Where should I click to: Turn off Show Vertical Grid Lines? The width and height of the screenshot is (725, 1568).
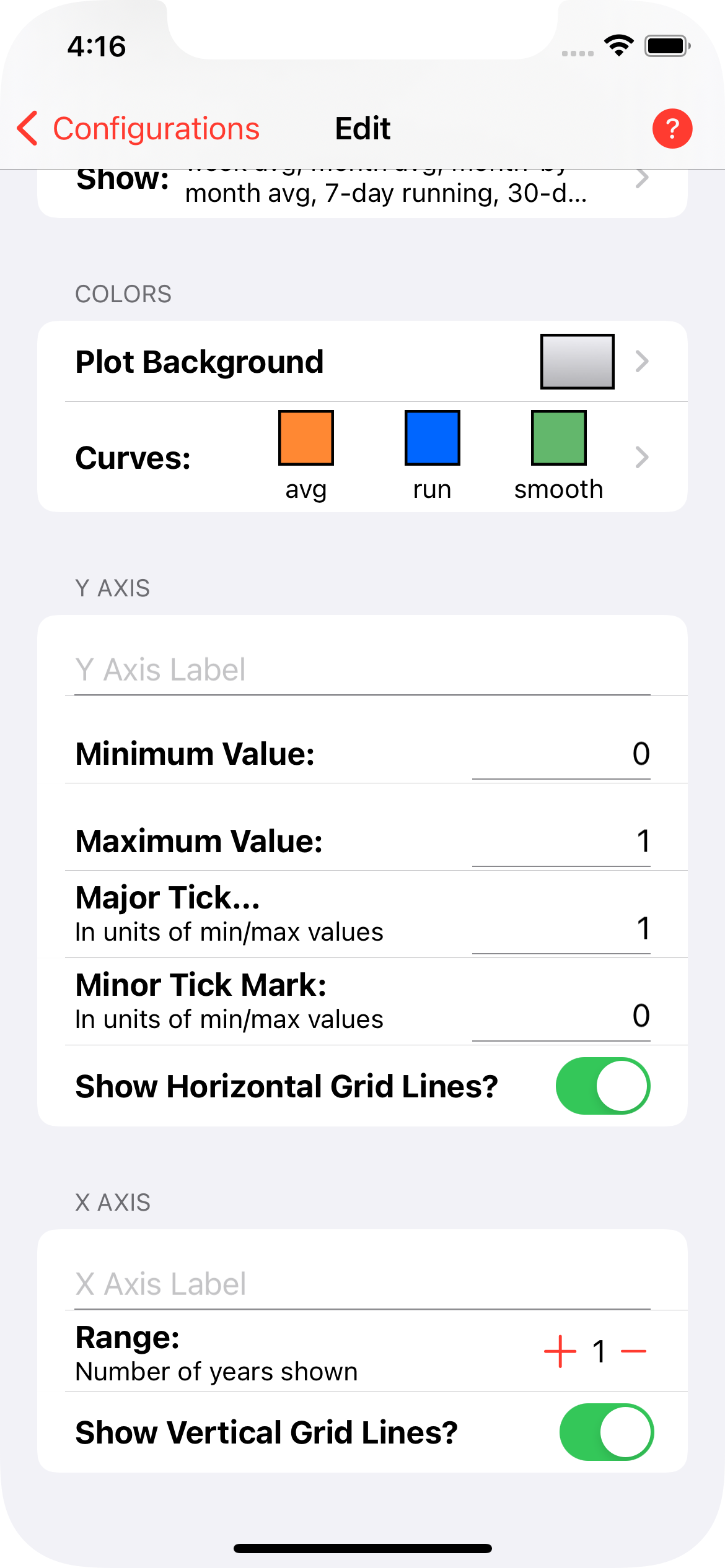(x=607, y=1432)
